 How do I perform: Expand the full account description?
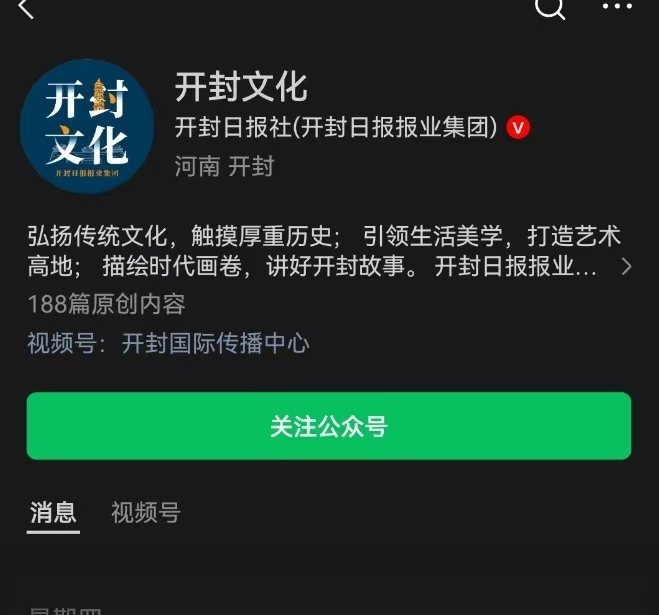(x=626, y=267)
